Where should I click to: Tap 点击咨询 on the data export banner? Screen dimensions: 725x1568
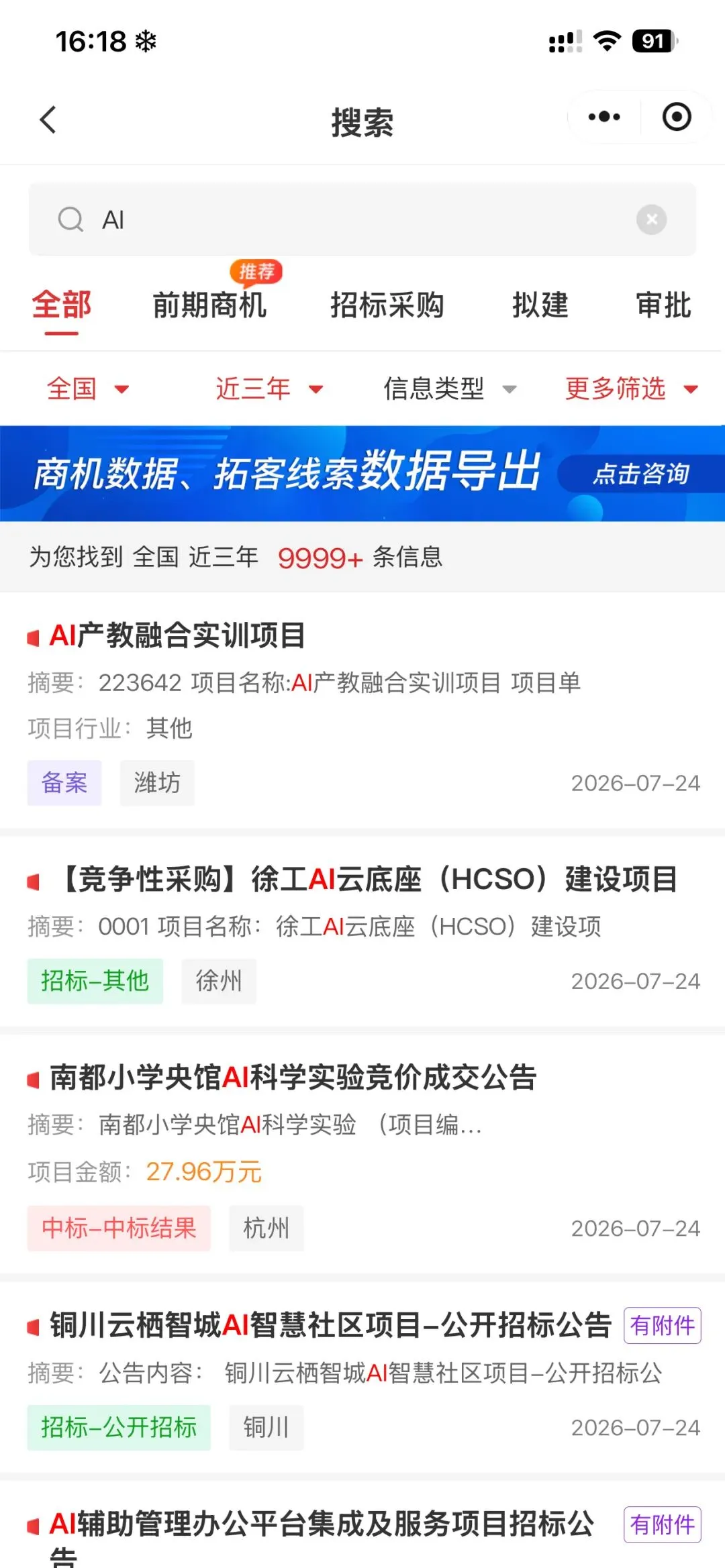click(641, 474)
